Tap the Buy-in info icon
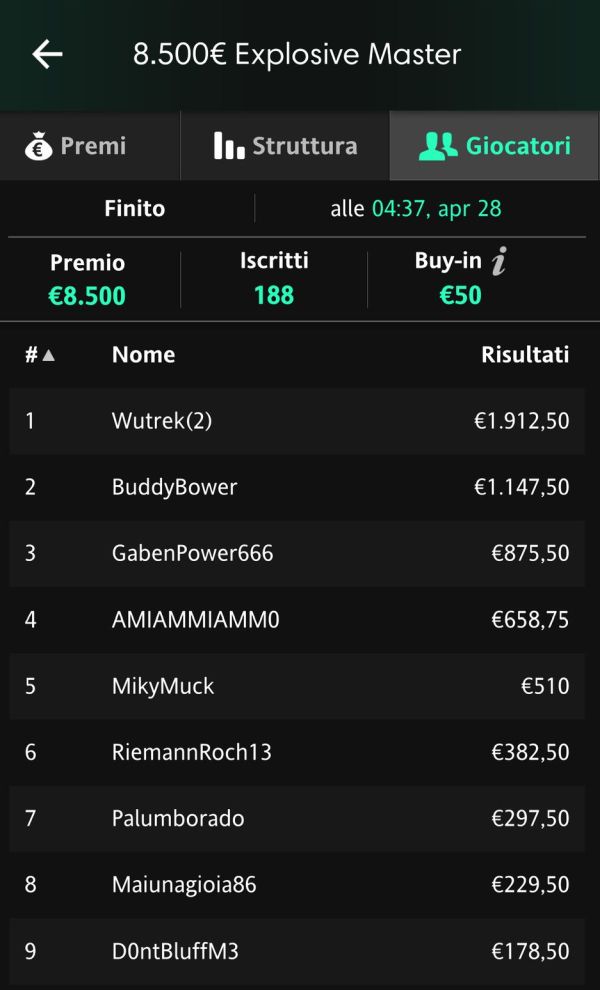 click(x=499, y=261)
